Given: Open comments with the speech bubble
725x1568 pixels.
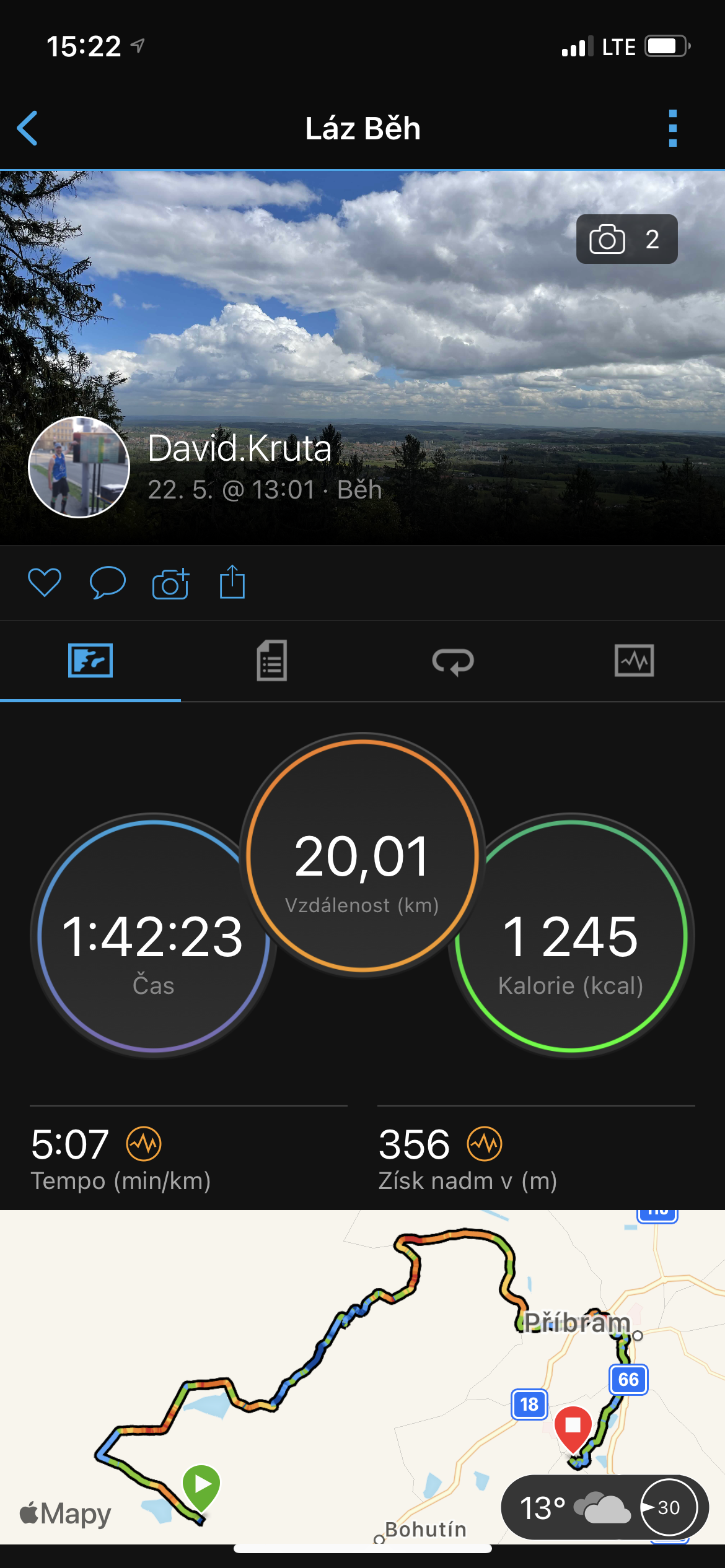Looking at the screenshot, I should [108, 583].
